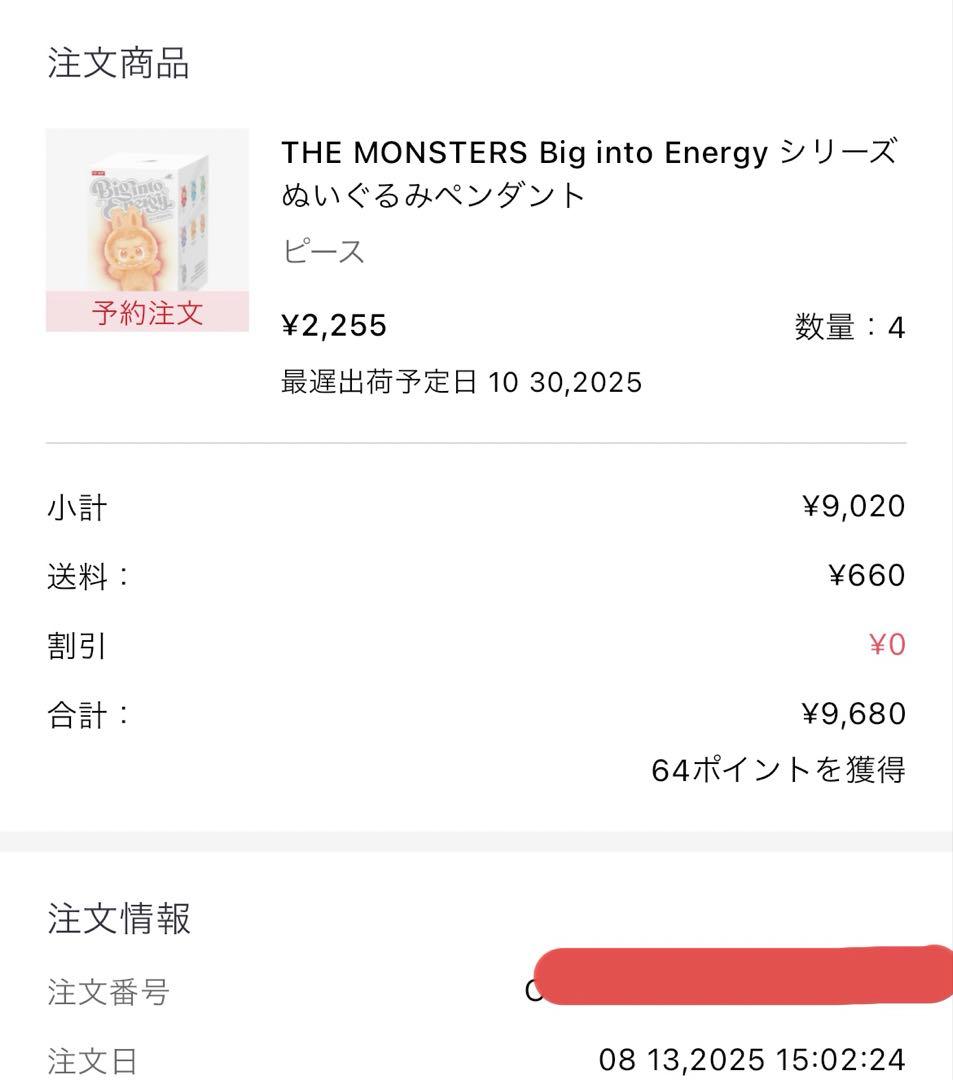The width and height of the screenshot is (953, 1080).
Task: Select the ¥9,680 total amount
Action: (854, 712)
